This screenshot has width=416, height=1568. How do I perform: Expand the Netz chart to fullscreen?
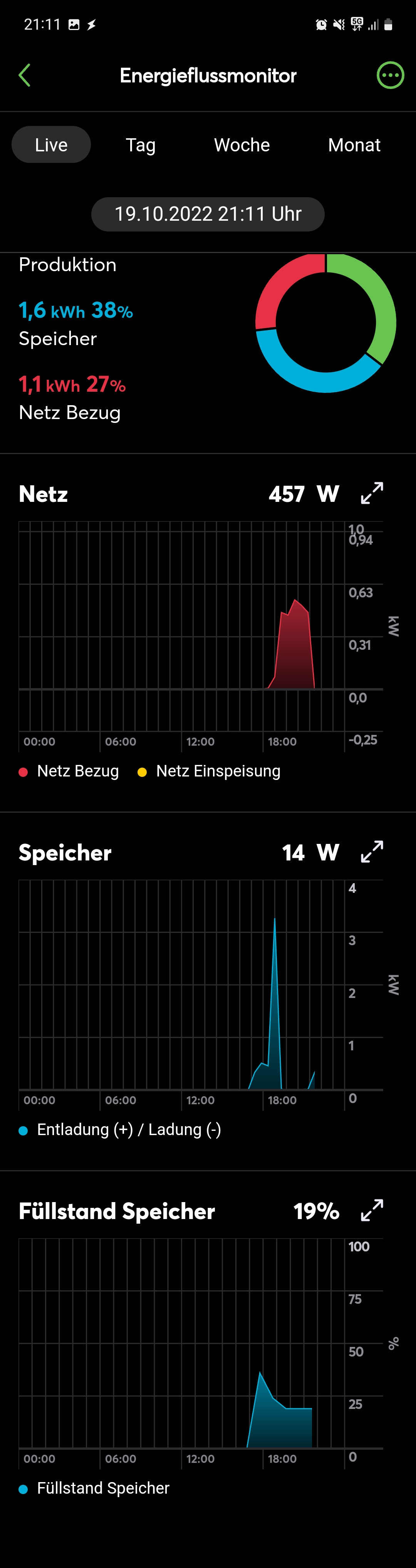(x=372, y=493)
